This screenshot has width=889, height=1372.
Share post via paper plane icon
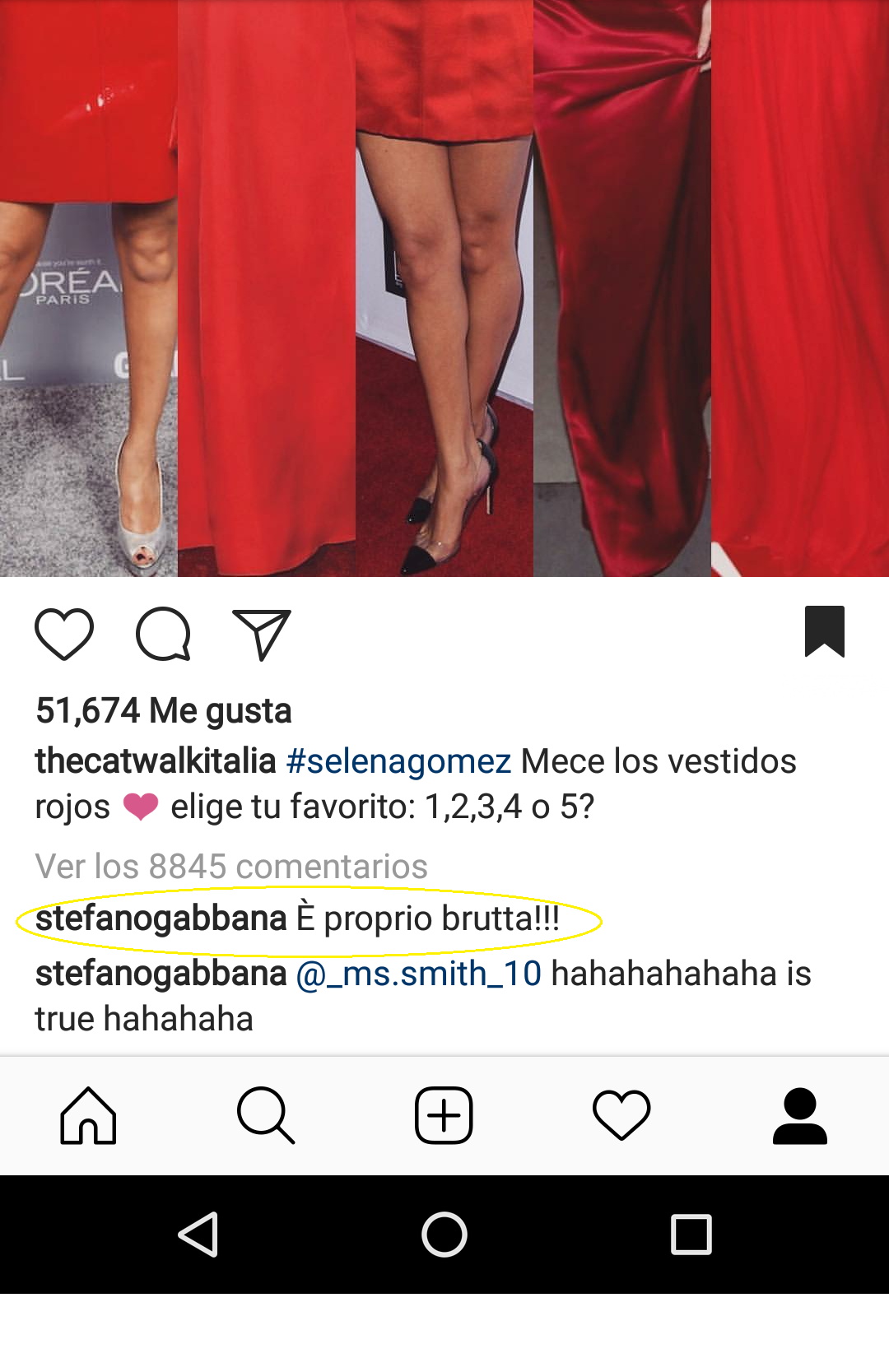(262, 634)
